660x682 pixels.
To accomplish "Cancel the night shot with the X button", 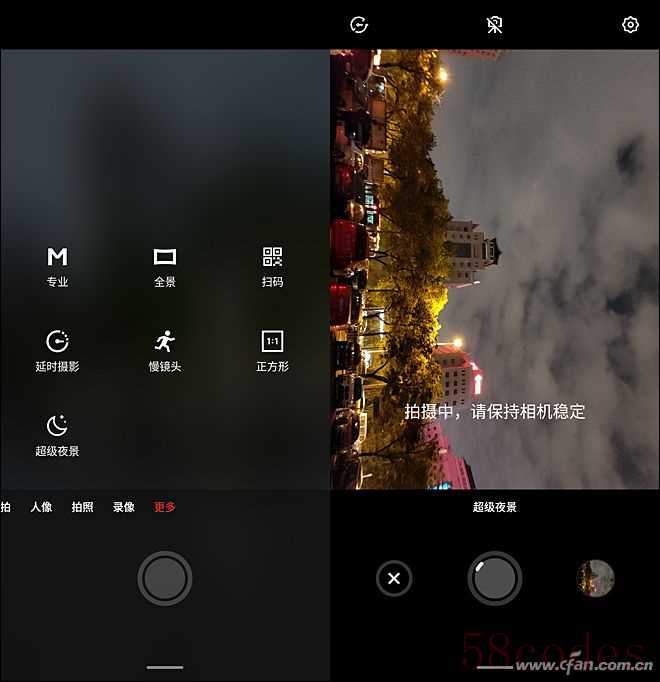I will point(394,578).
